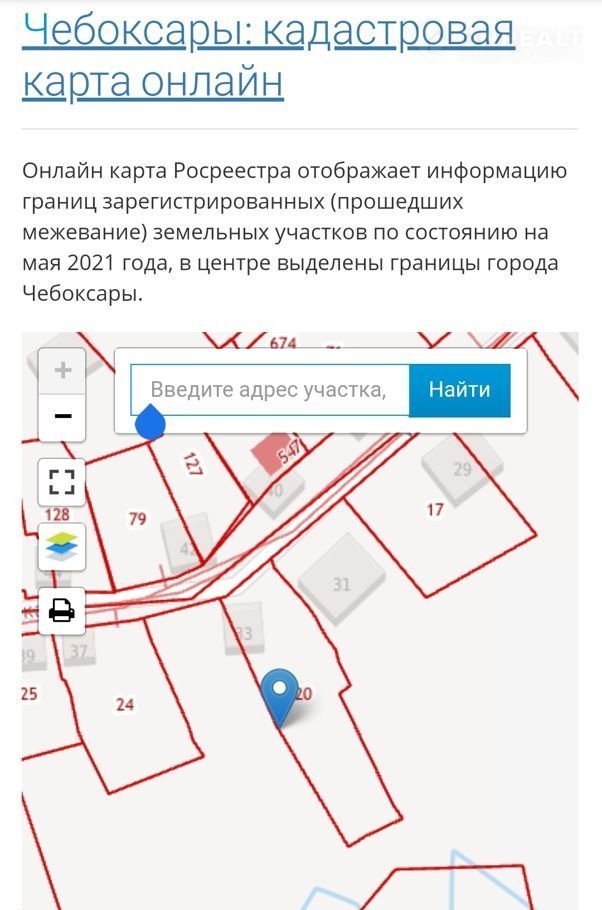The width and height of the screenshot is (602, 910).
Task: Print the cadastral map
Action: (62, 609)
